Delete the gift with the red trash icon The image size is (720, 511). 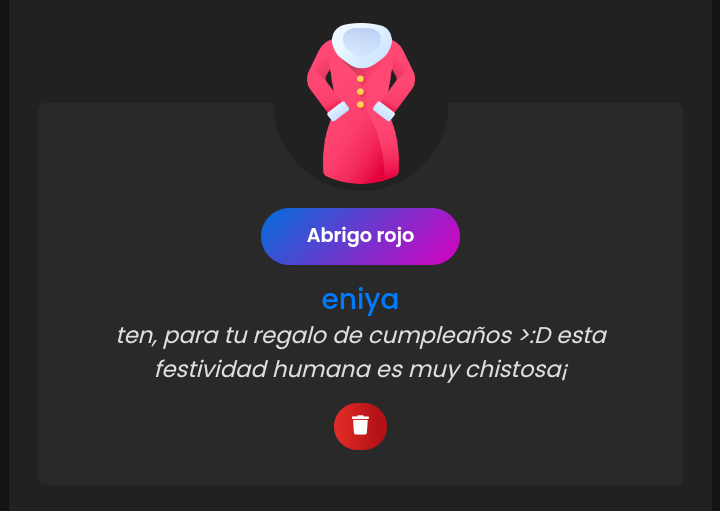[x=360, y=426]
